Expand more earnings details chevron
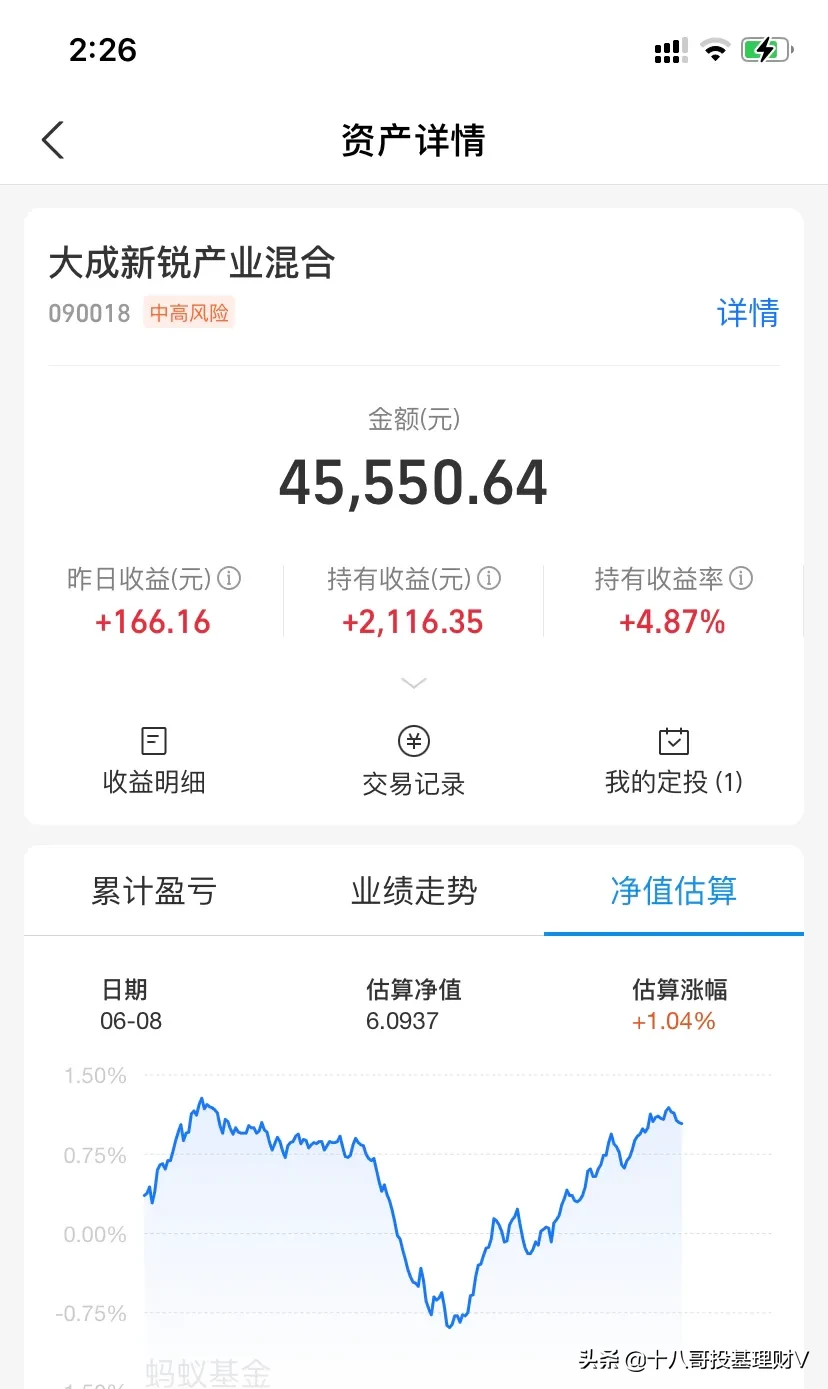Image resolution: width=828 pixels, height=1389 pixels. tap(414, 683)
